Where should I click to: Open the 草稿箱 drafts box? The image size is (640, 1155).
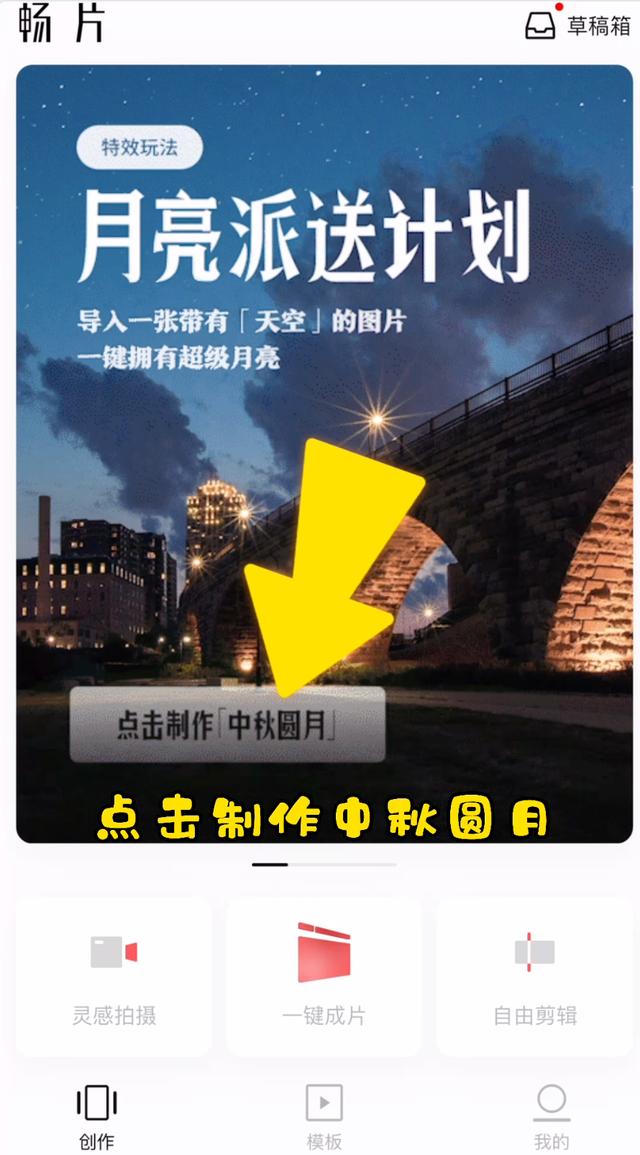click(579, 25)
